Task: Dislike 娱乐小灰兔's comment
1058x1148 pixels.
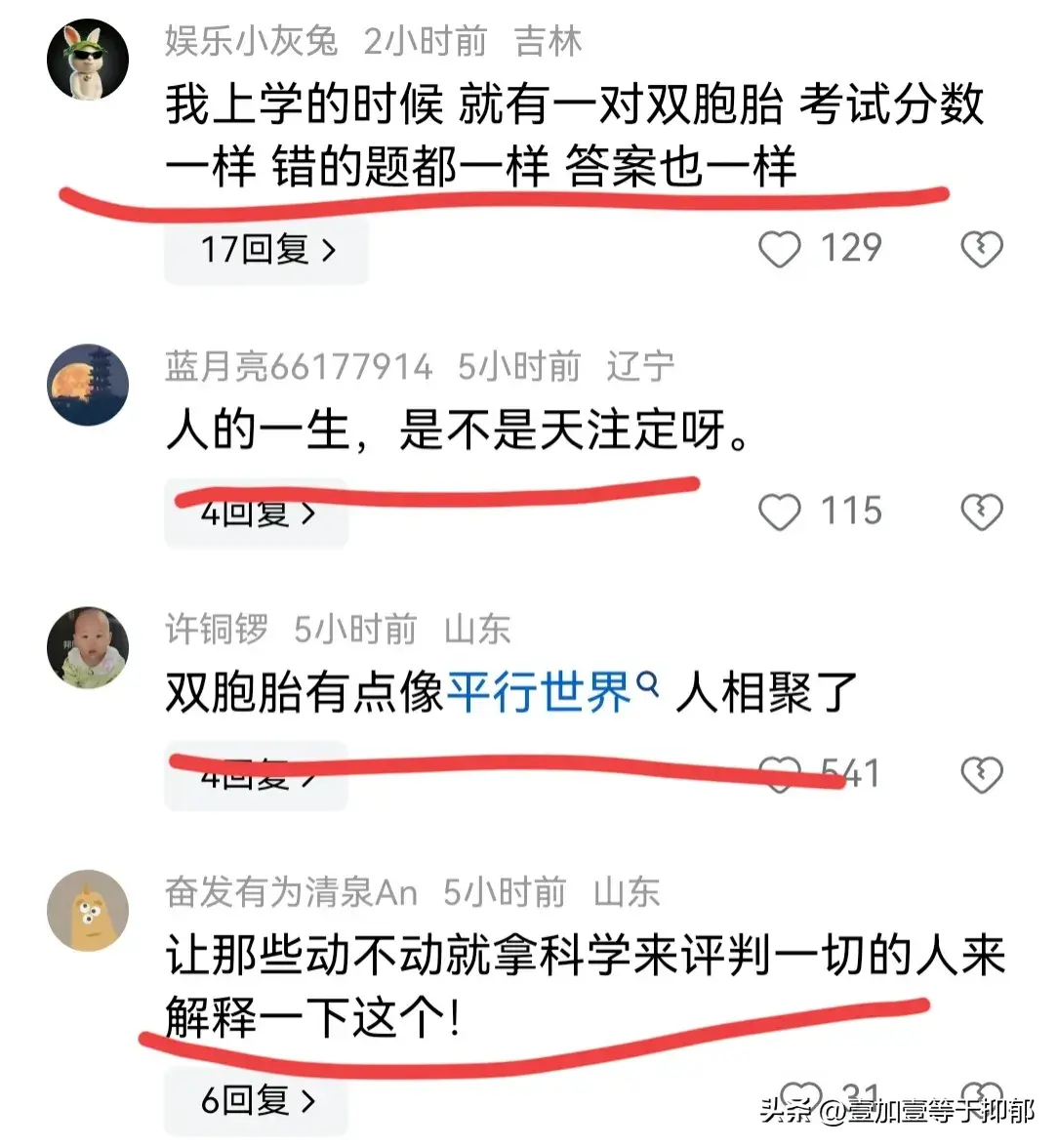Action: point(981,250)
